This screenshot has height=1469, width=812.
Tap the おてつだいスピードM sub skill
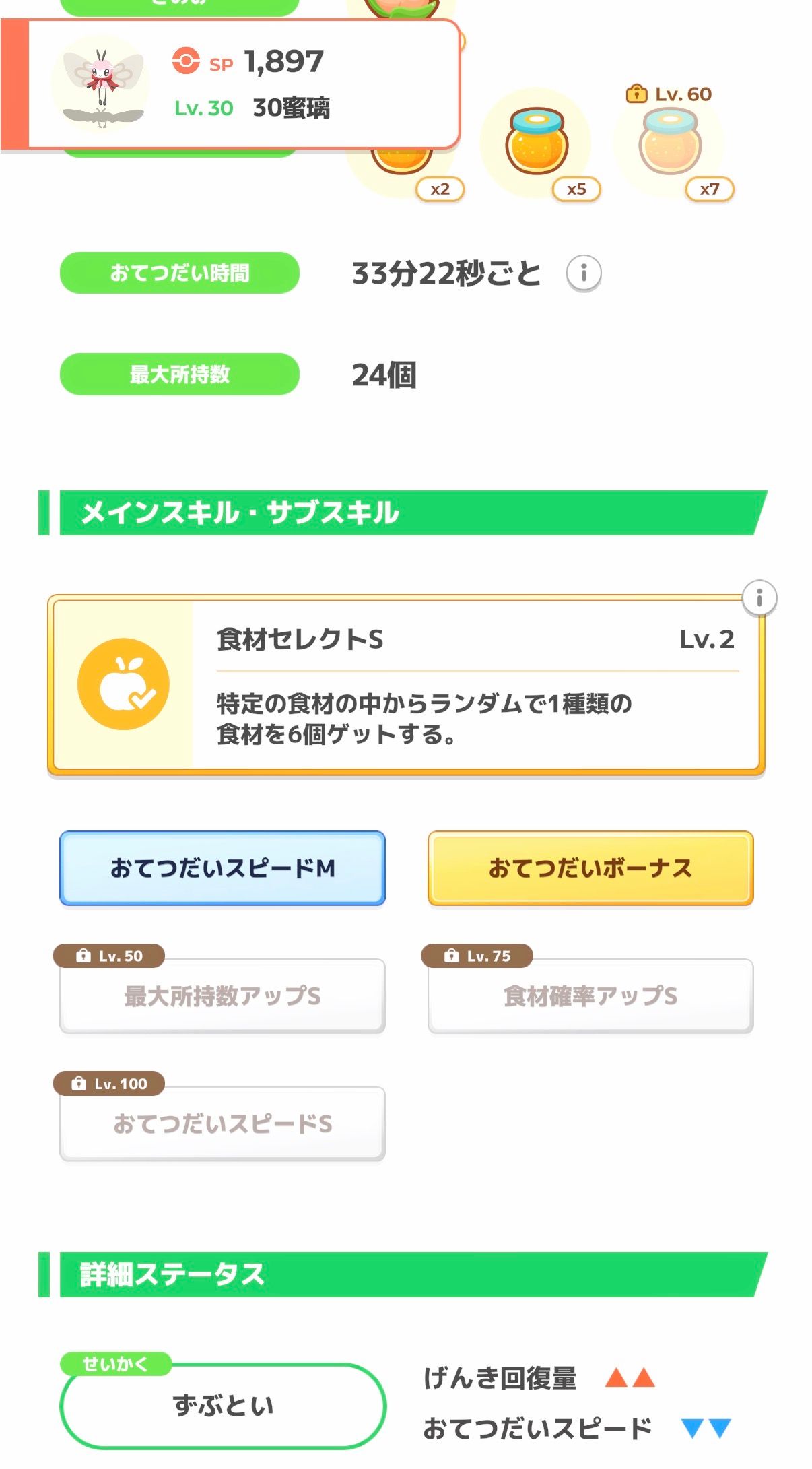click(222, 868)
